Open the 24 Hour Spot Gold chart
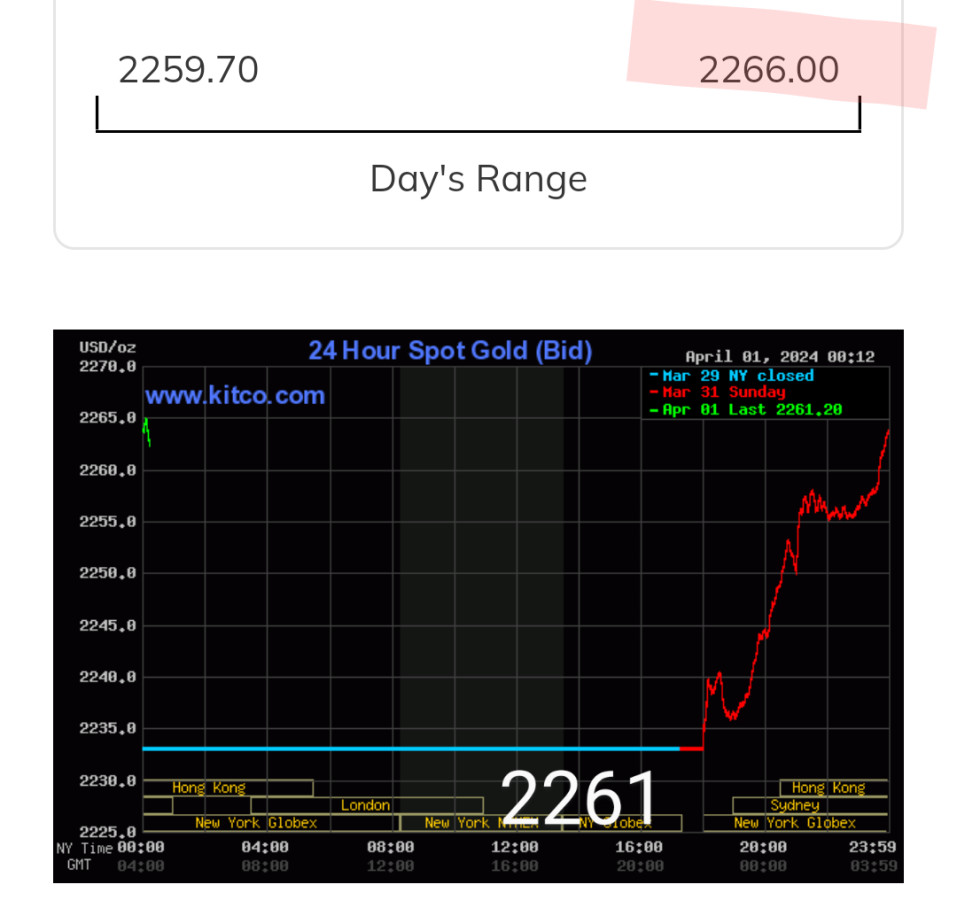This screenshot has height=900, width=957. coord(478,605)
